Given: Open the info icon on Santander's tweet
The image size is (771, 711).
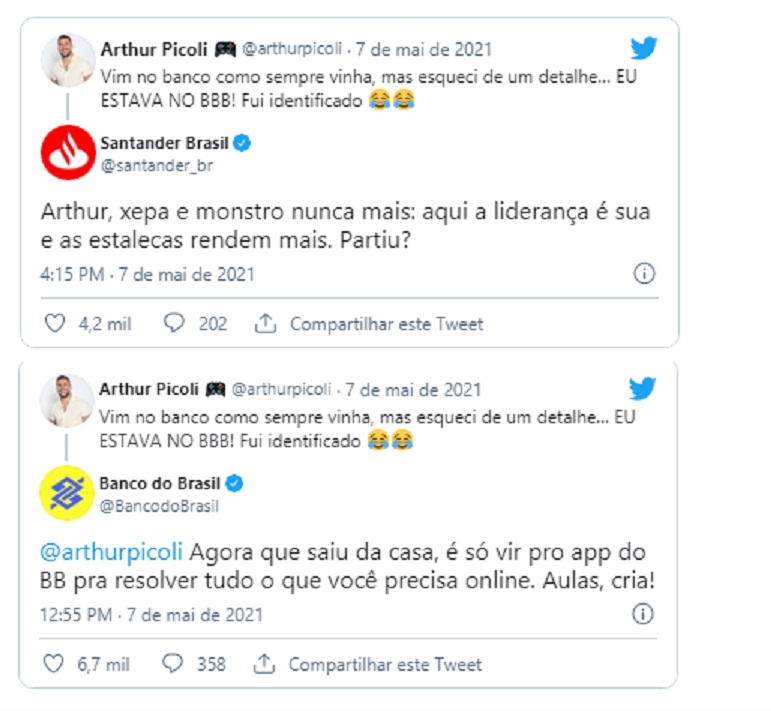Looking at the screenshot, I should click(645, 274).
